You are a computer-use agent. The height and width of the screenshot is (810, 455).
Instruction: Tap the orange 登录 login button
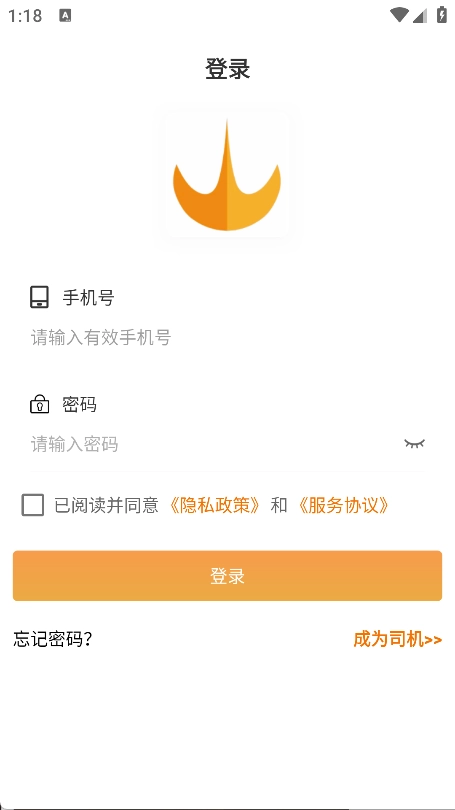click(x=227, y=575)
